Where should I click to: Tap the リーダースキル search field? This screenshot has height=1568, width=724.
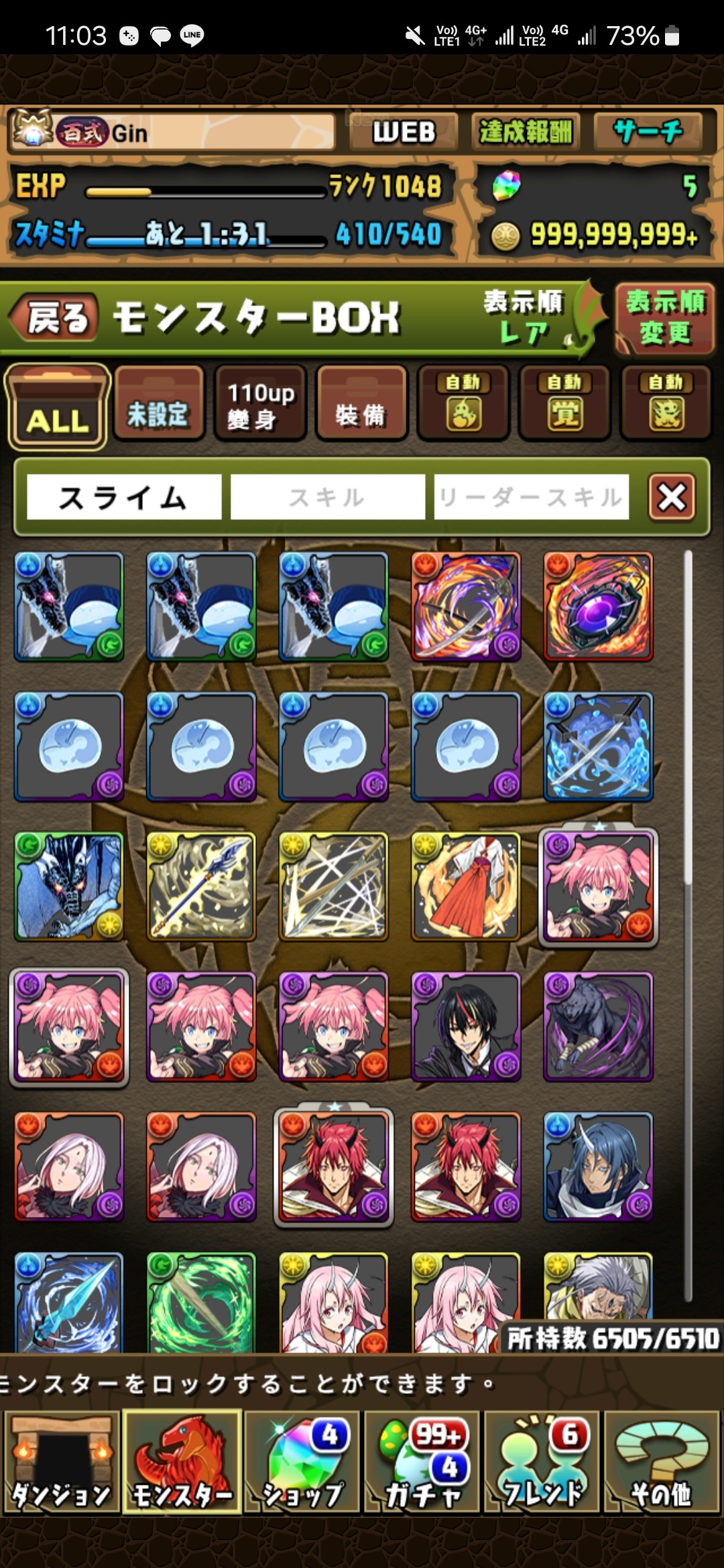click(x=532, y=497)
